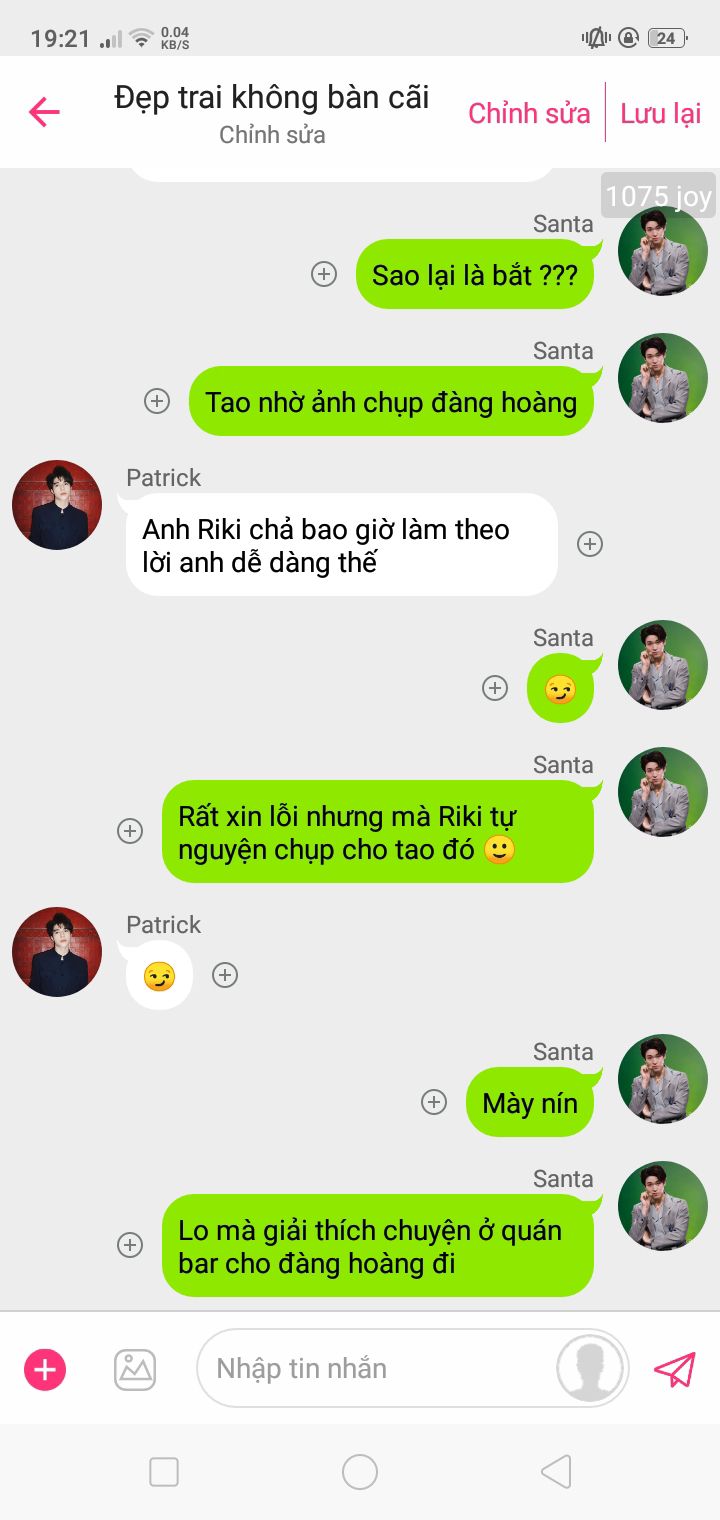This screenshot has height=1520, width=720.
Task: Tap plus beside "Anh Riki chả bao giờ" message
Action: pyautogui.click(x=590, y=544)
